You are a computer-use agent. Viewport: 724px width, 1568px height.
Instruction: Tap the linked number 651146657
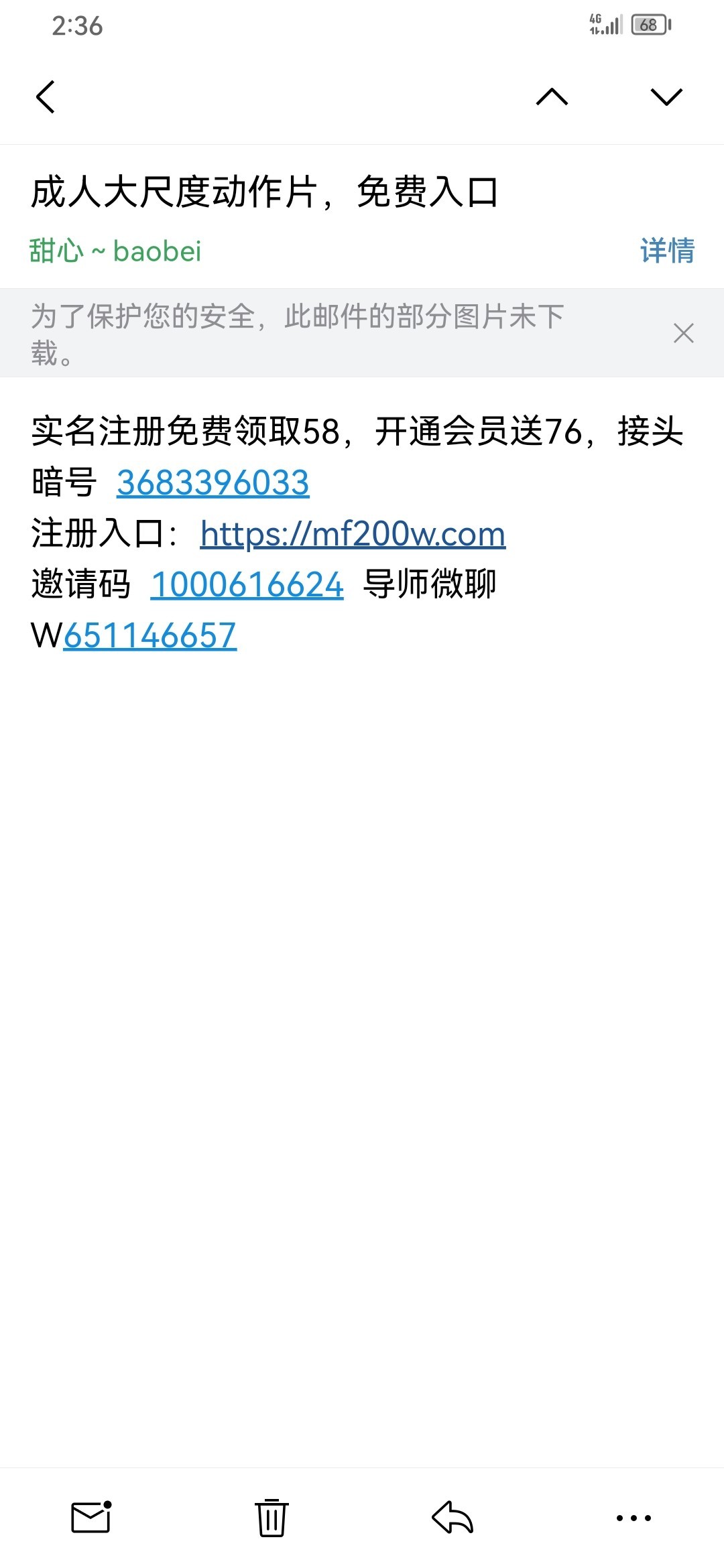click(x=150, y=636)
